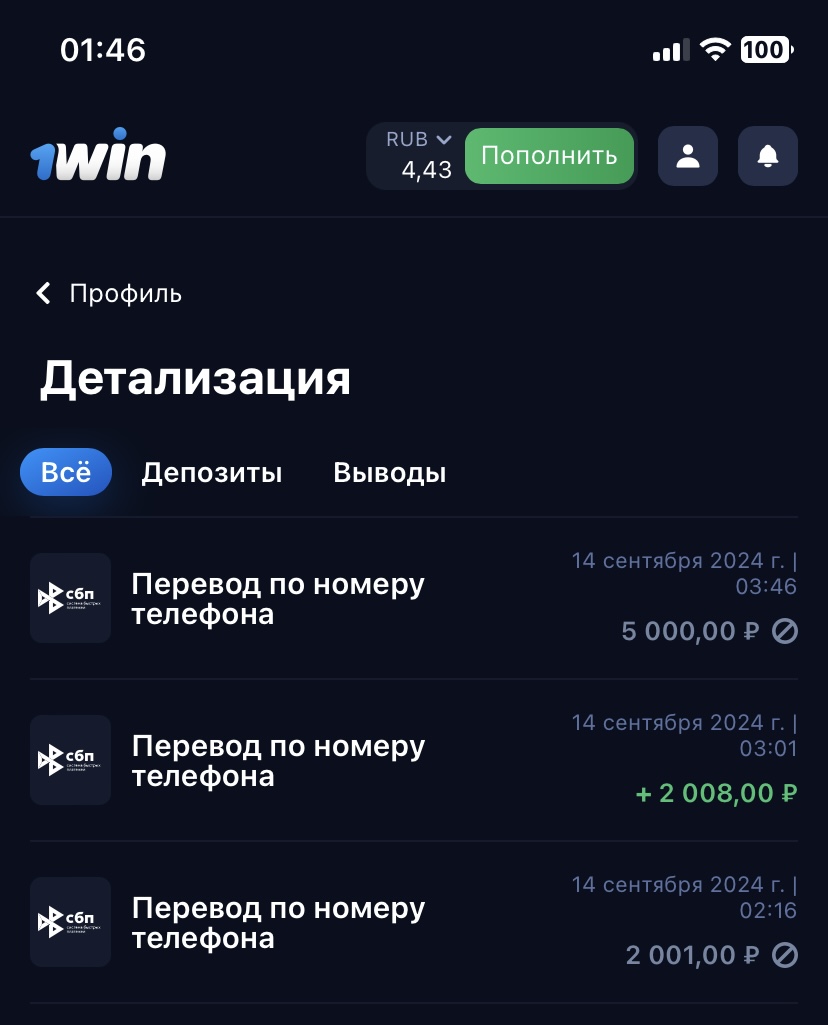Tap the Пополнить deposit button
Image resolution: width=828 pixels, height=1025 pixels.
549,156
